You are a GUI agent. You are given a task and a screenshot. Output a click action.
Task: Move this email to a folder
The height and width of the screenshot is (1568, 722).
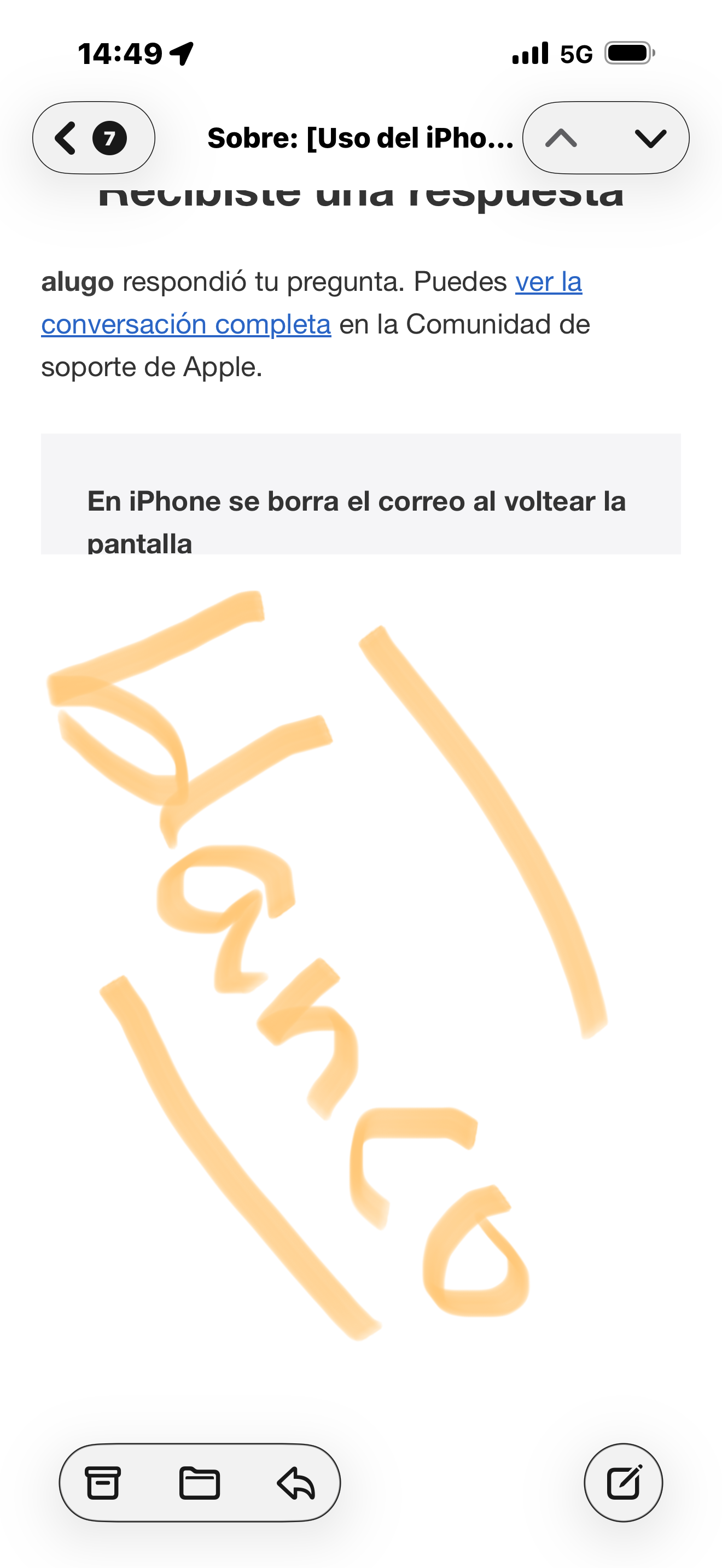pos(200,1483)
